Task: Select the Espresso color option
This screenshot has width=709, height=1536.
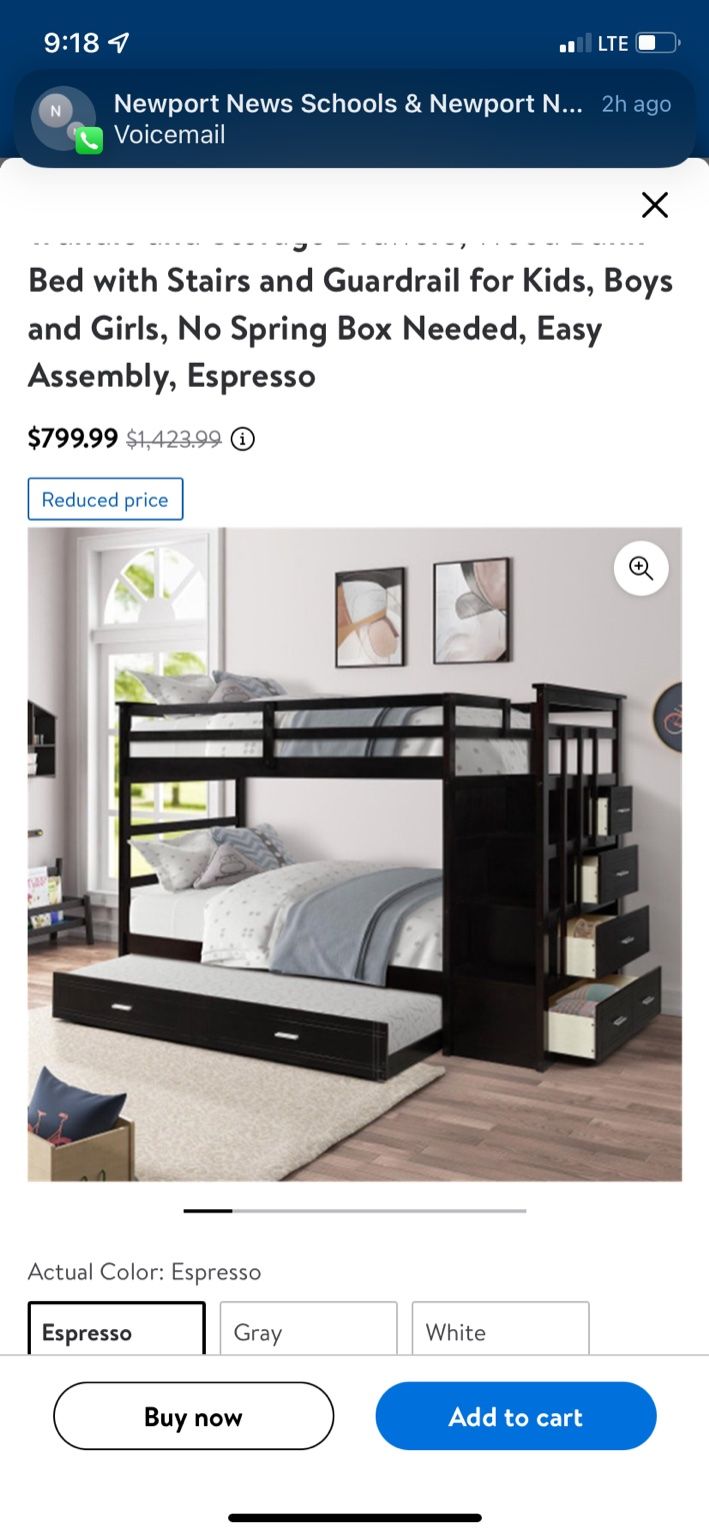Action: click(x=116, y=1329)
